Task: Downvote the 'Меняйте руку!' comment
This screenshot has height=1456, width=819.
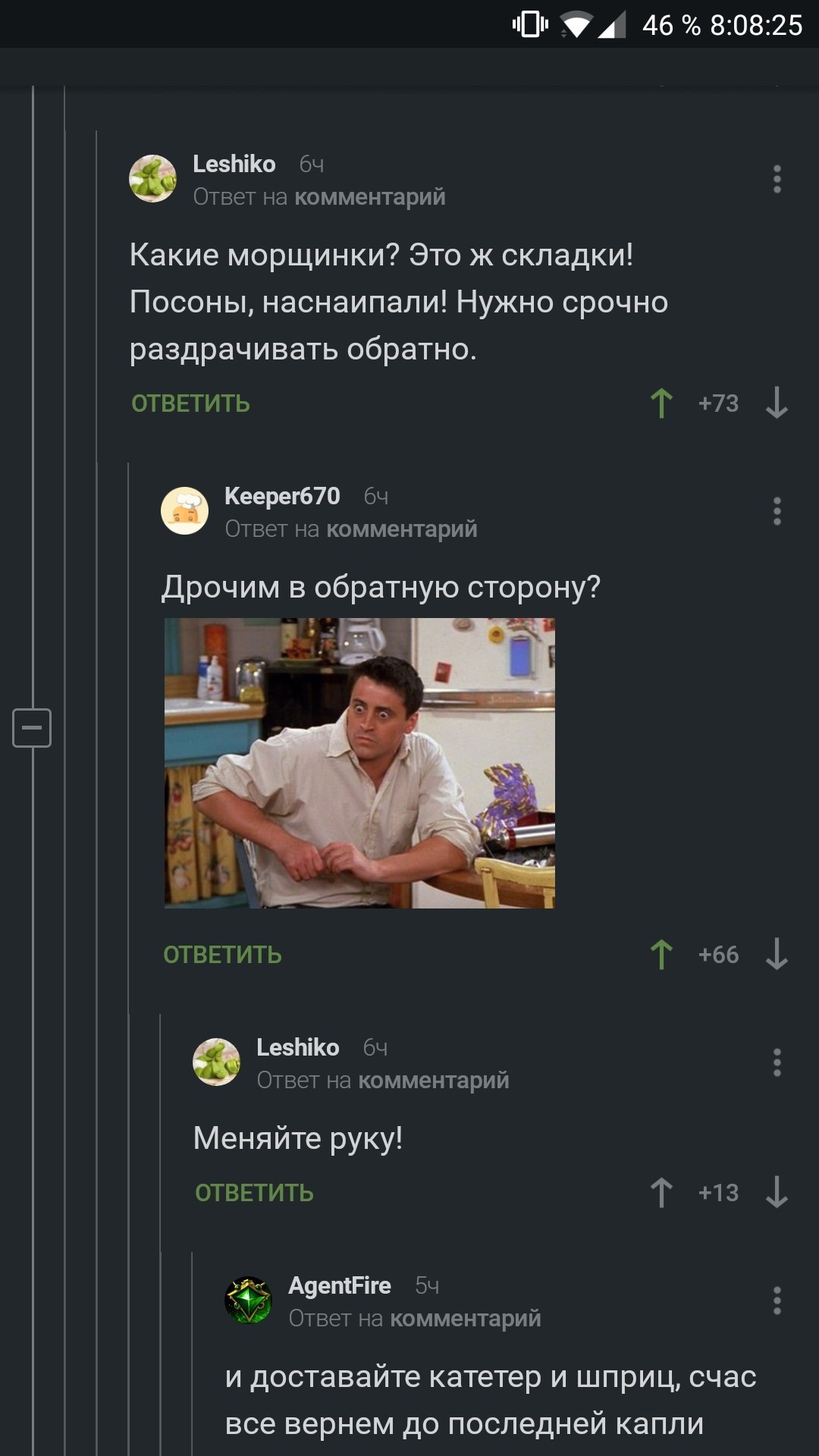Action: click(x=777, y=1193)
